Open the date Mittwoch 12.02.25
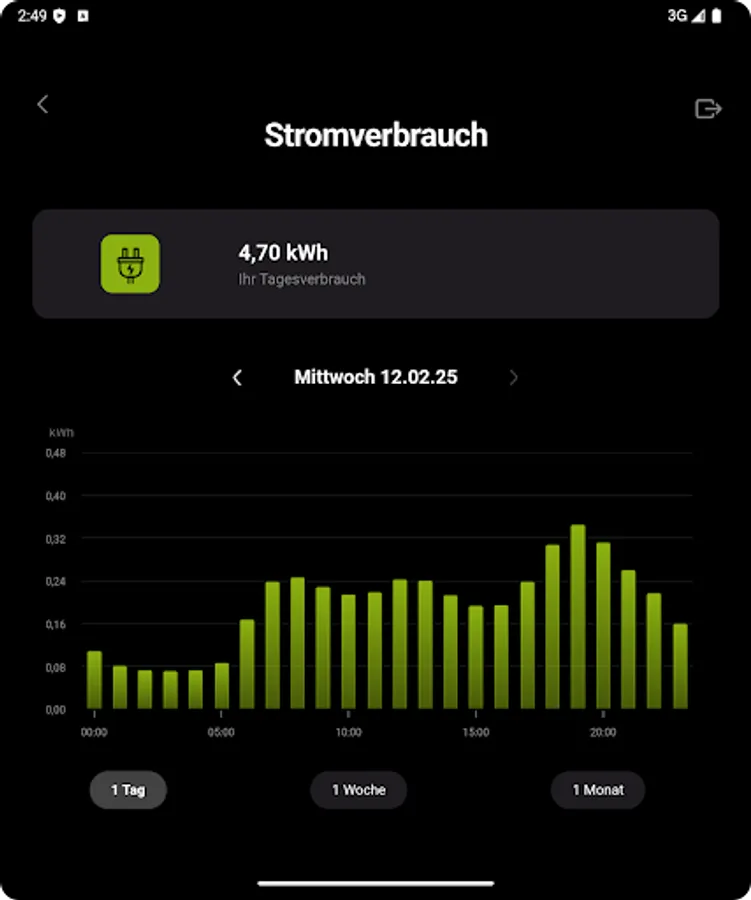This screenshot has height=900, width=751. coord(375,377)
